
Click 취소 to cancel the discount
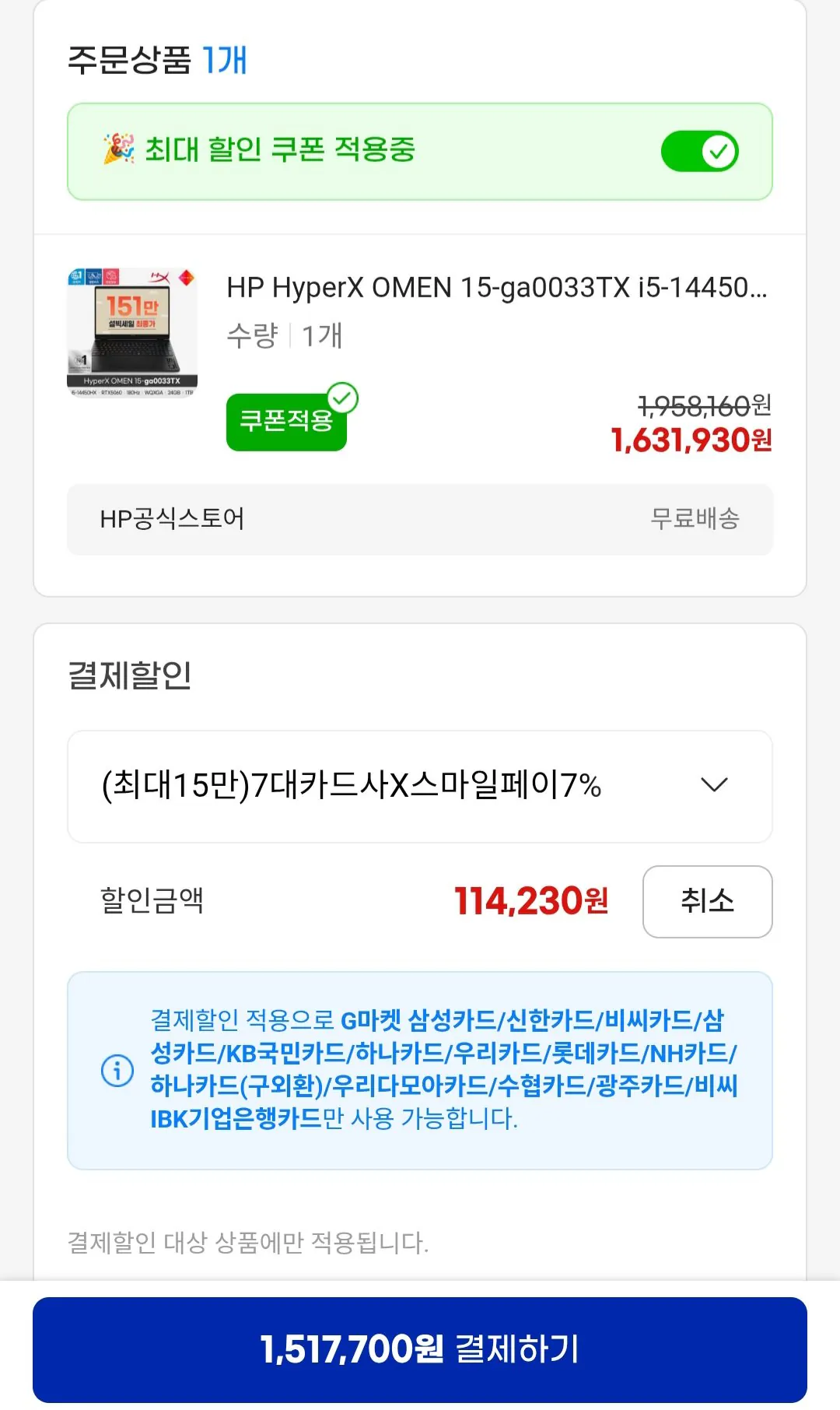click(x=706, y=902)
